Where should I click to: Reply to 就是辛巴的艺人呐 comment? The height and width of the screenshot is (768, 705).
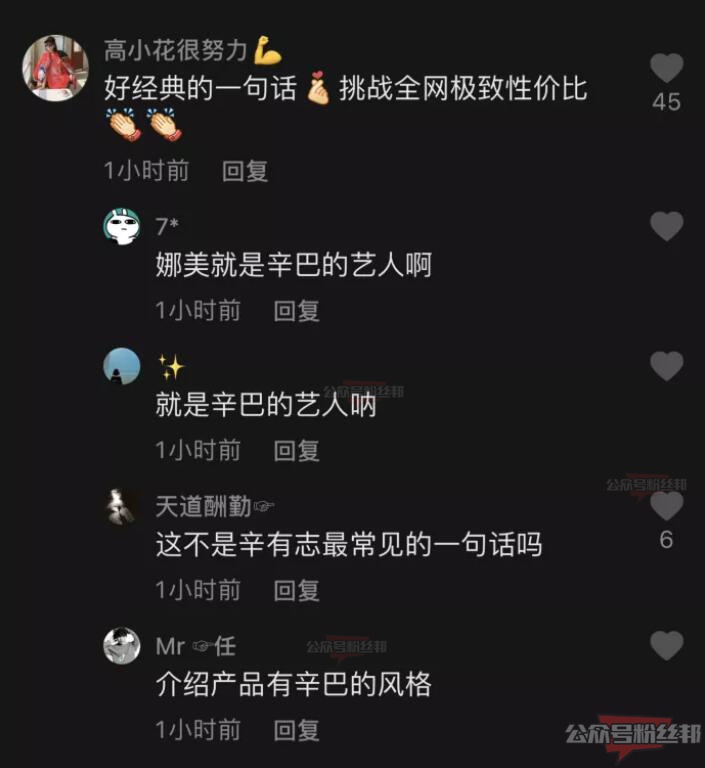tap(297, 451)
